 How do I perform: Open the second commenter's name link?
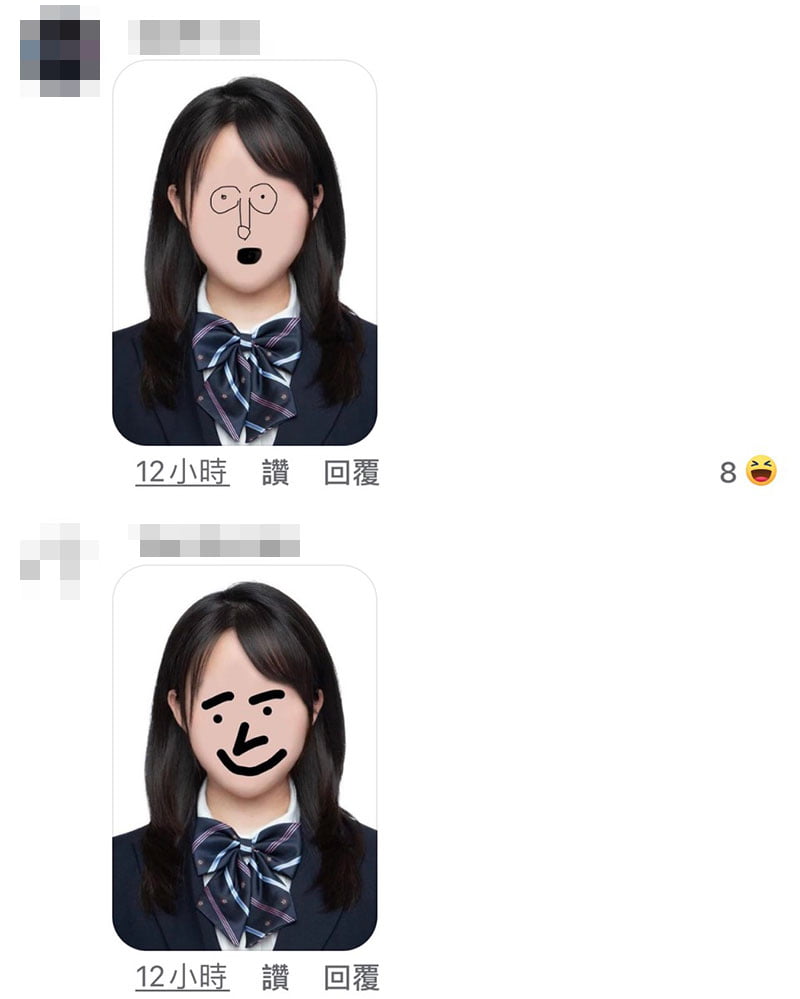219,542
